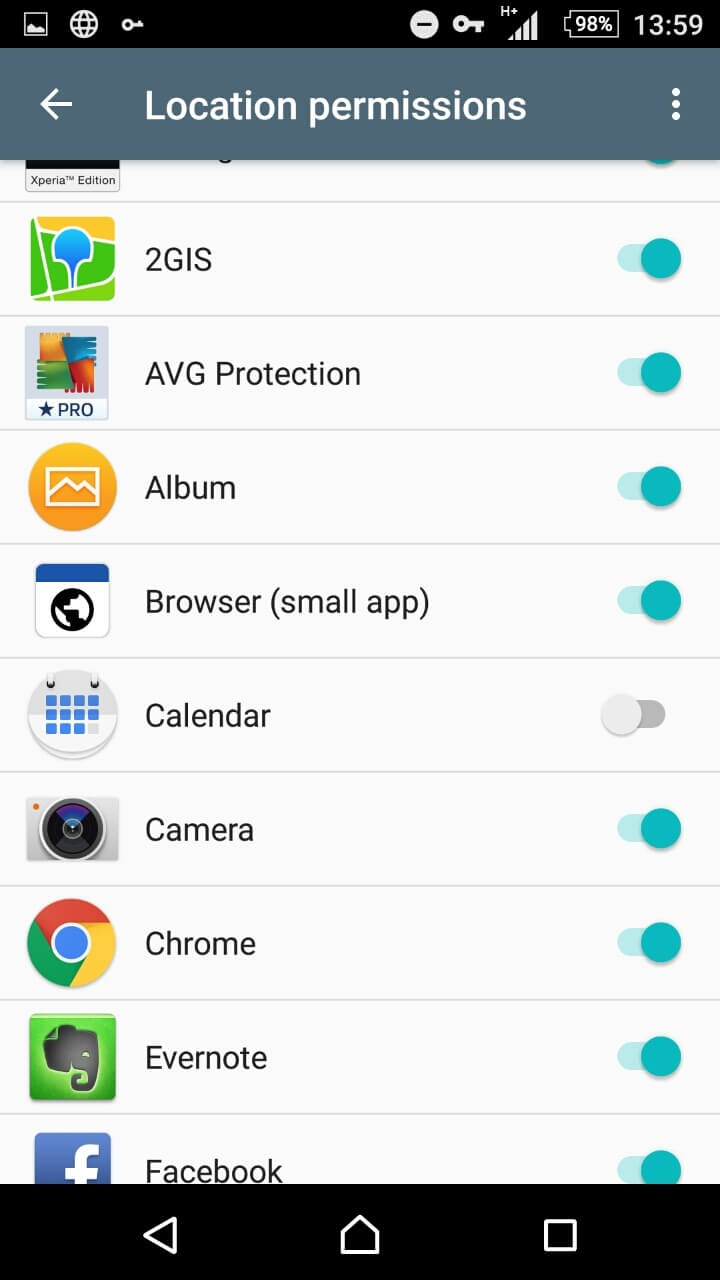Switch off Browser (small app) location
The height and width of the screenshot is (1280, 720).
click(650, 601)
